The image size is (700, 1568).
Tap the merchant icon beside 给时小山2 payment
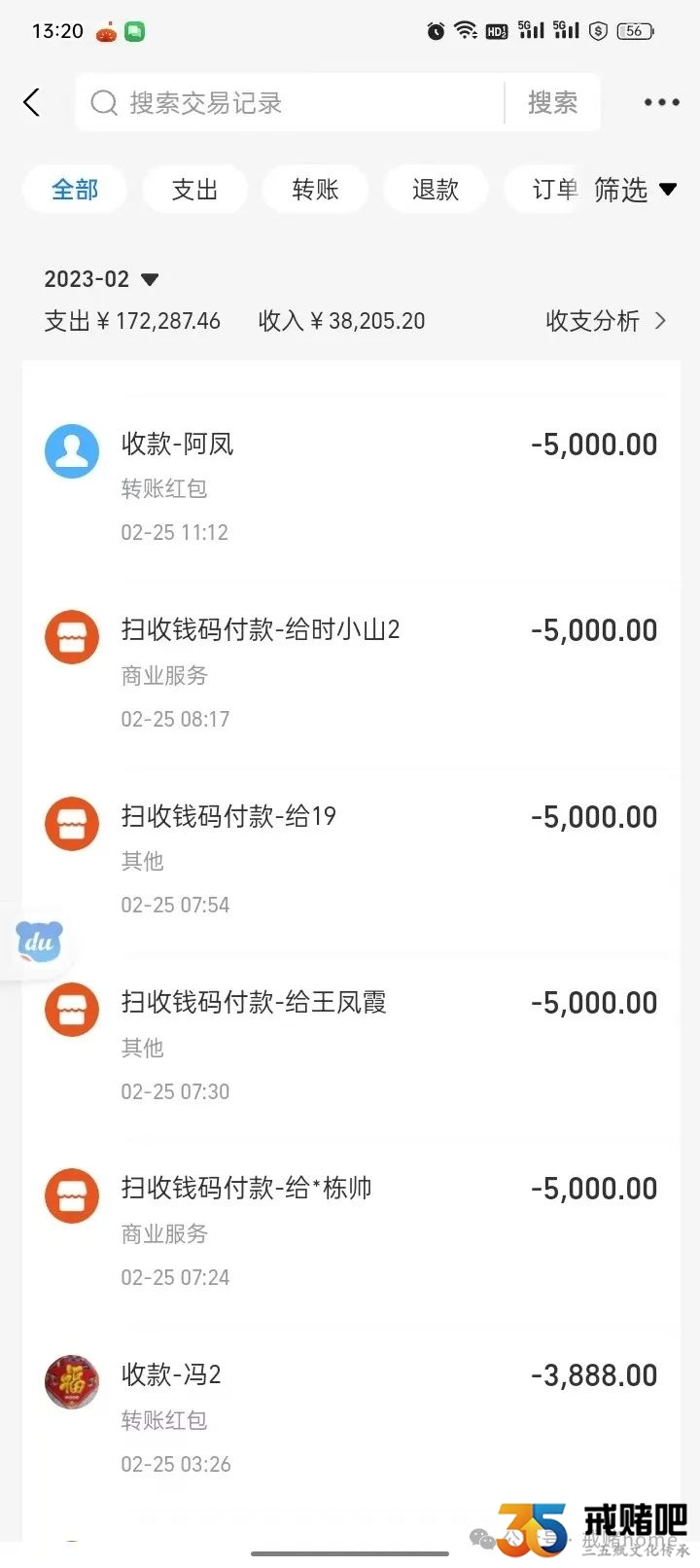tap(71, 637)
